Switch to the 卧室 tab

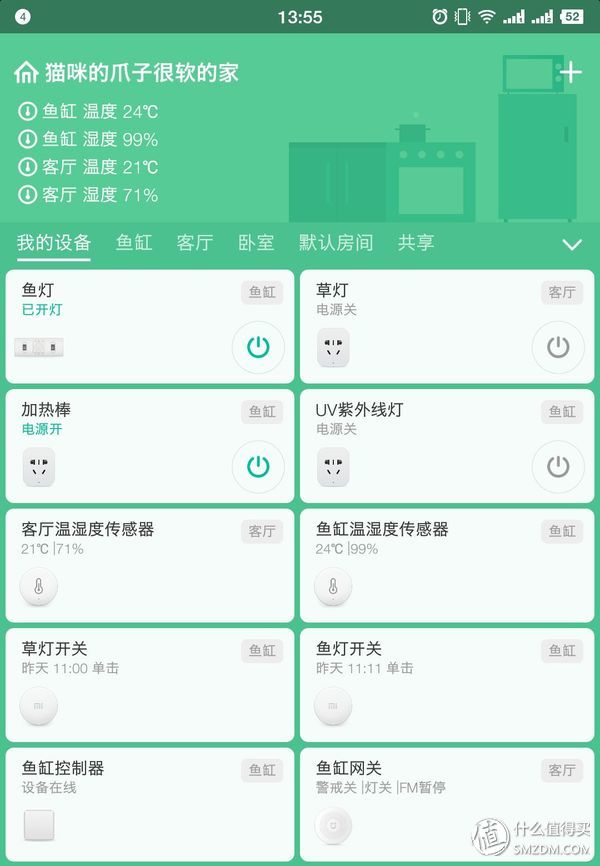tap(256, 243)
